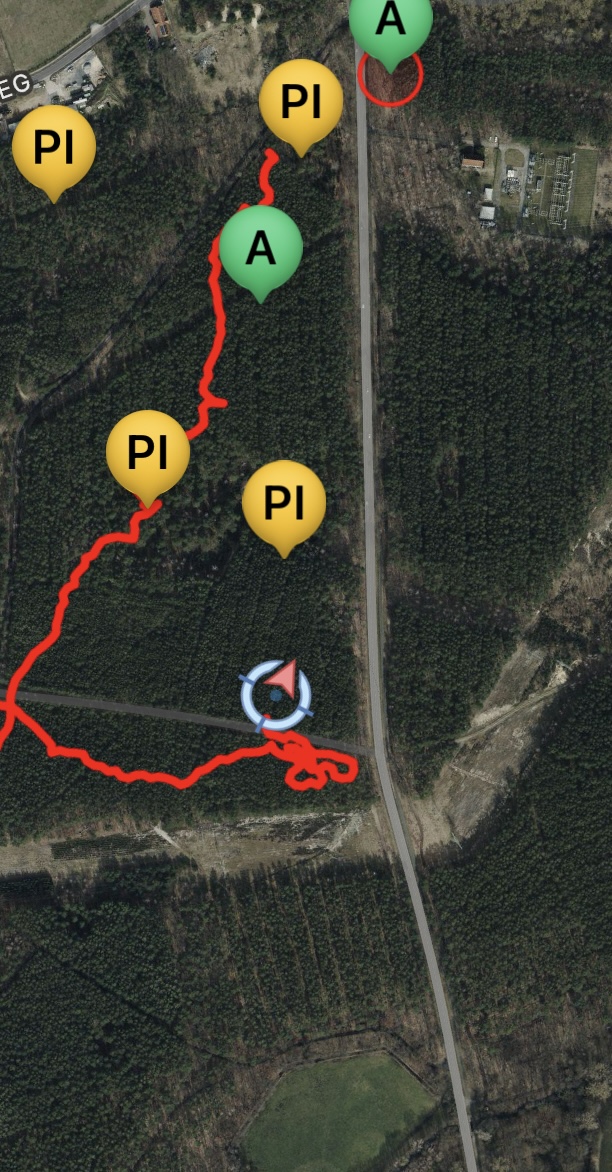Select the PI pin where the red track ends
Image resolution: width=612 pixels, height=1172 pixels.
coord(299,102)
